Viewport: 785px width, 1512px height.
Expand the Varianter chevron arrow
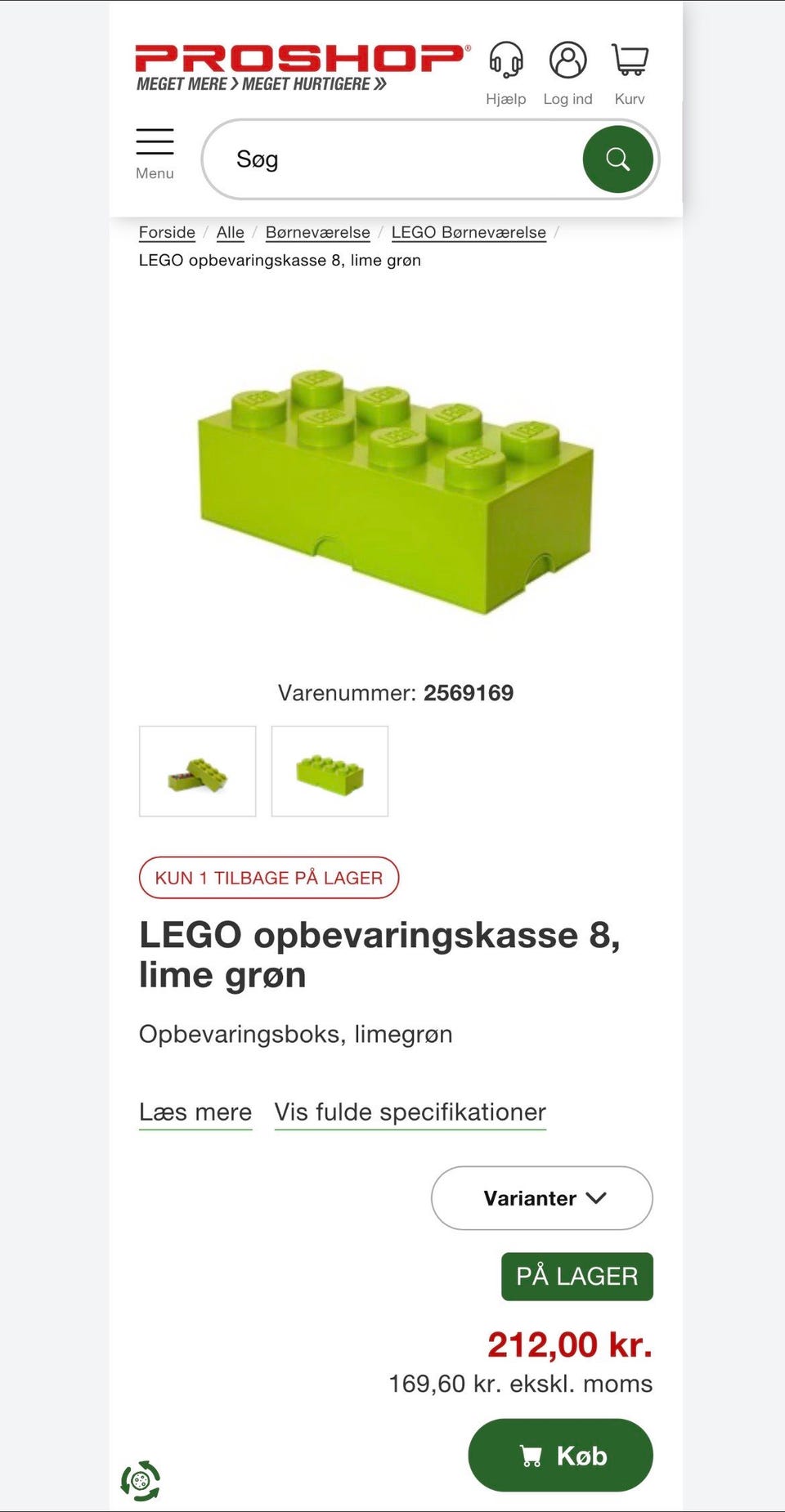tap(598, 1197)
